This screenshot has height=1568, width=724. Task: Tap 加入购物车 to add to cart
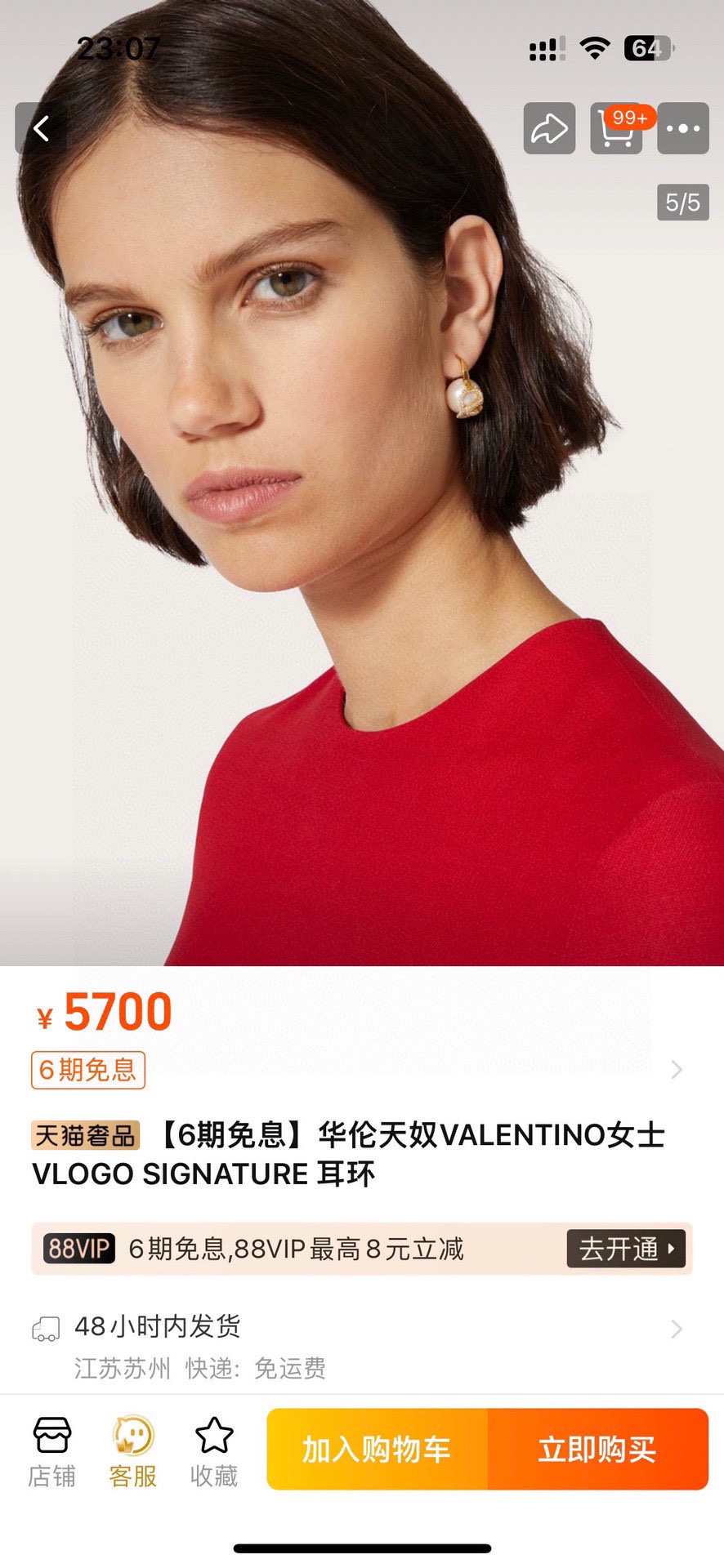pyautogui.click(x=377, y=1449)
